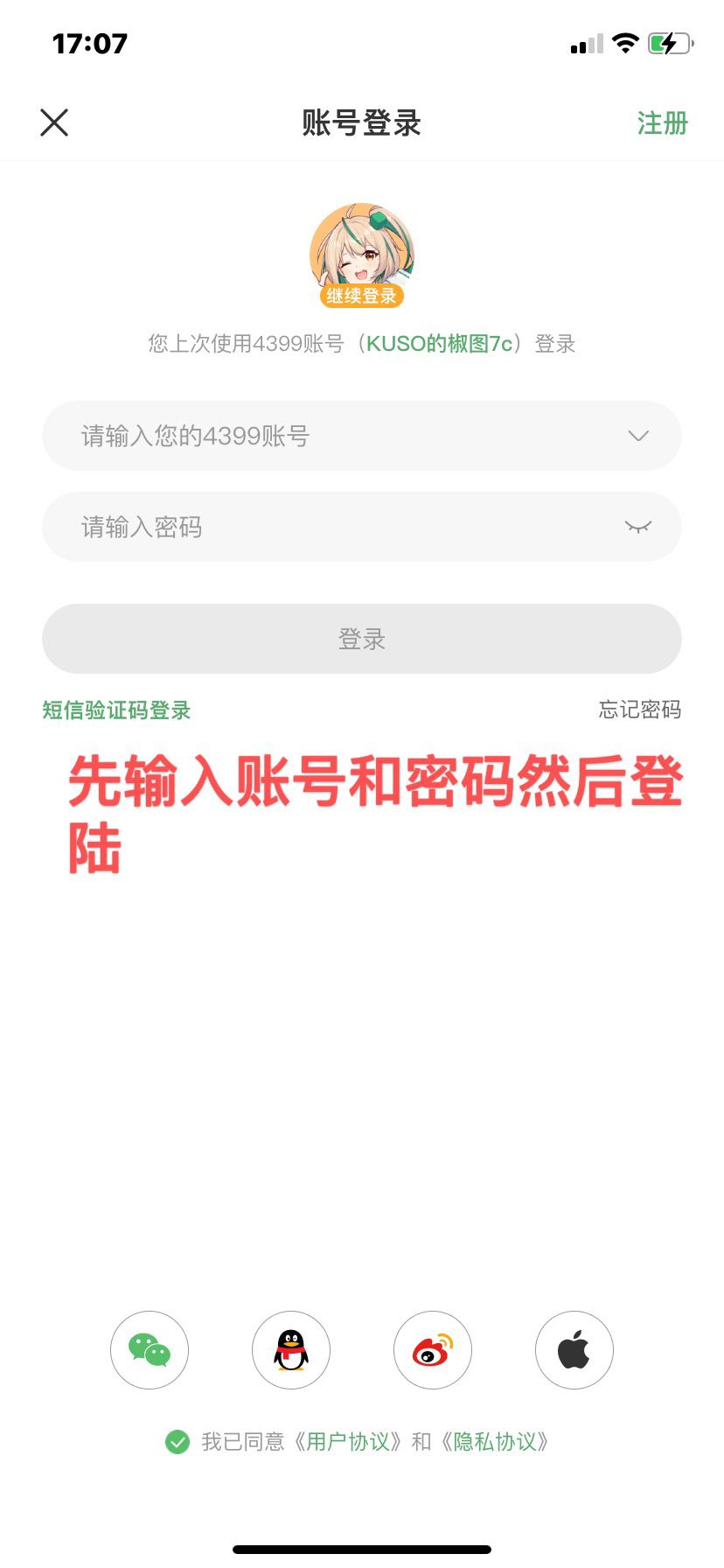
Task: Switch to 短信验证码登录 SMS login
Action: tap(116, 710)
